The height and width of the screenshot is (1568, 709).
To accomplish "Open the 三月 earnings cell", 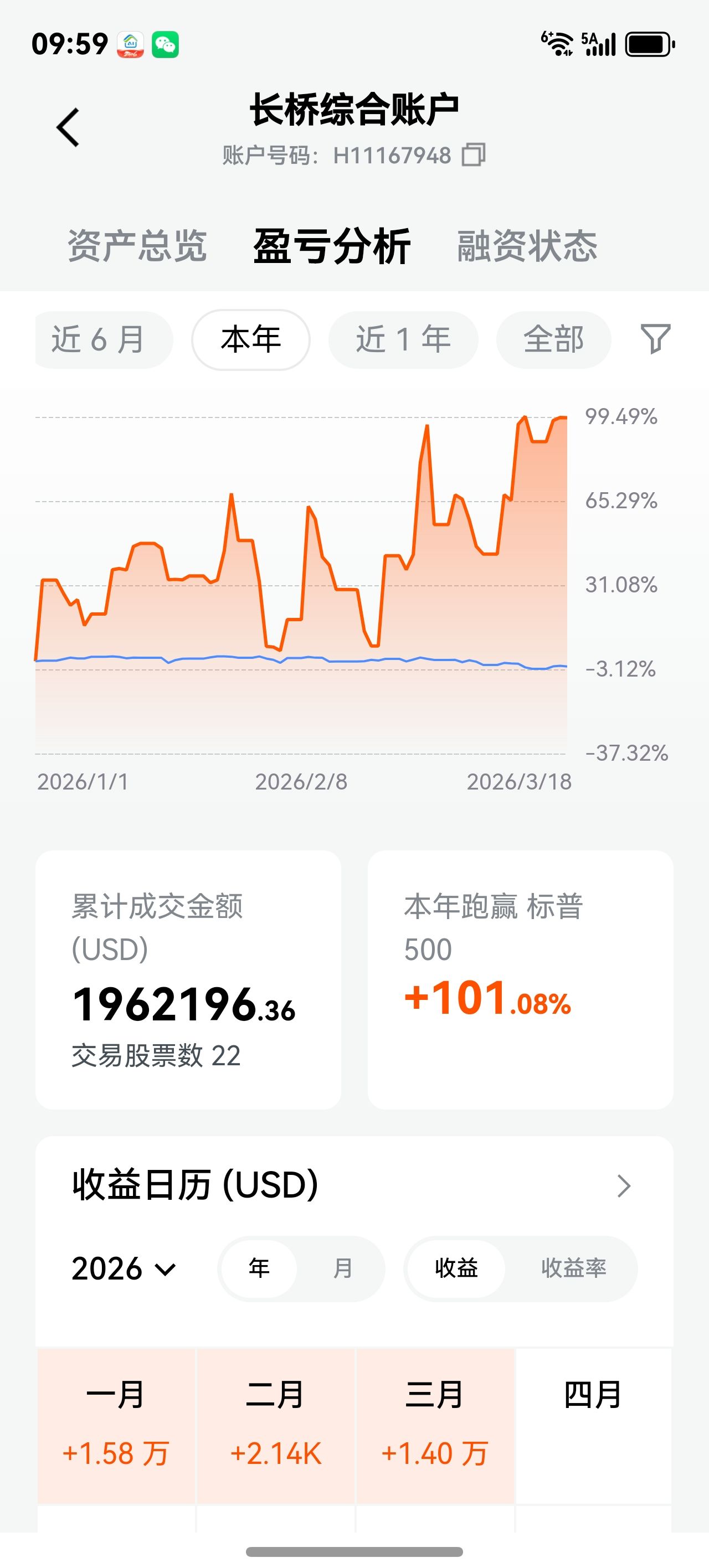I will coord(435,1426).
